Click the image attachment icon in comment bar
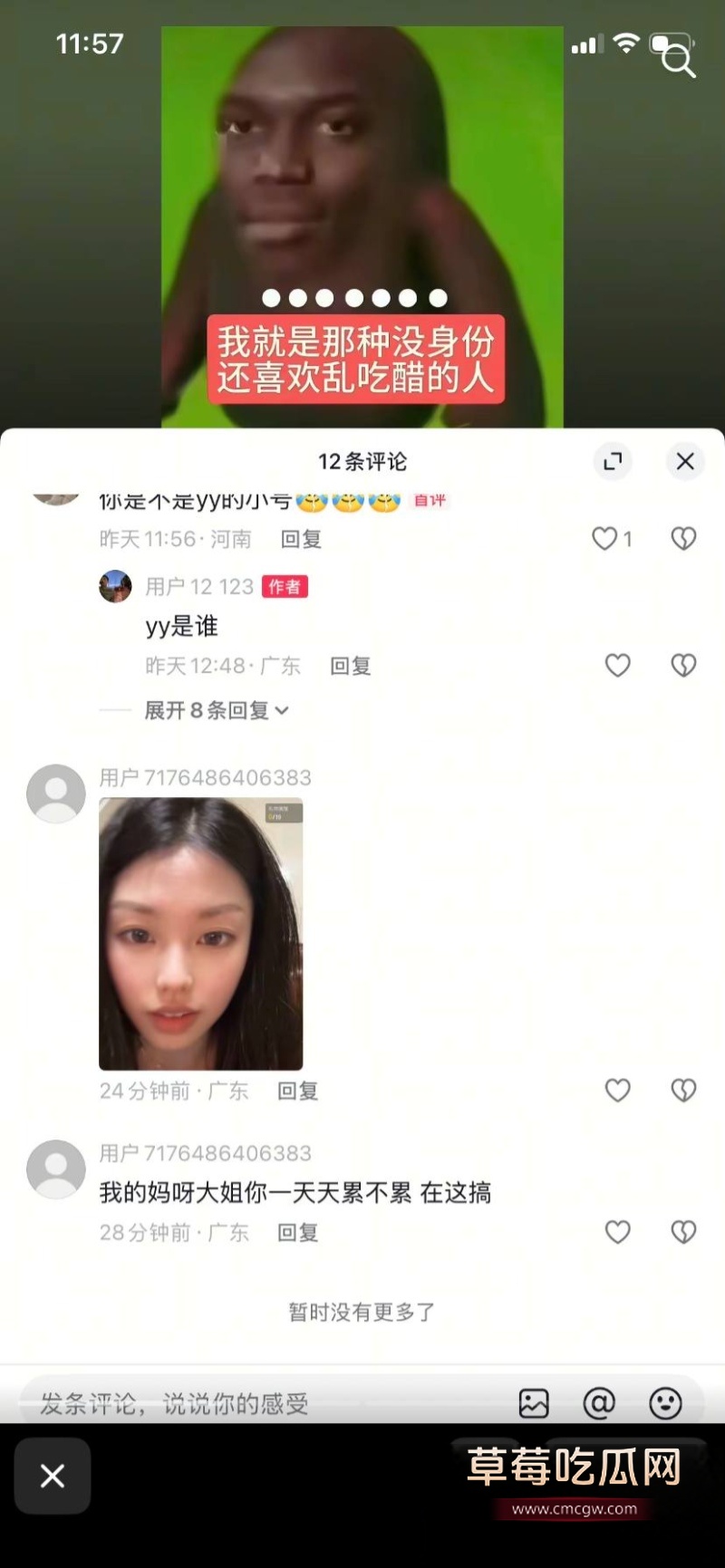This screenshot has height=1568, width=725. (x=535, y=1402)
